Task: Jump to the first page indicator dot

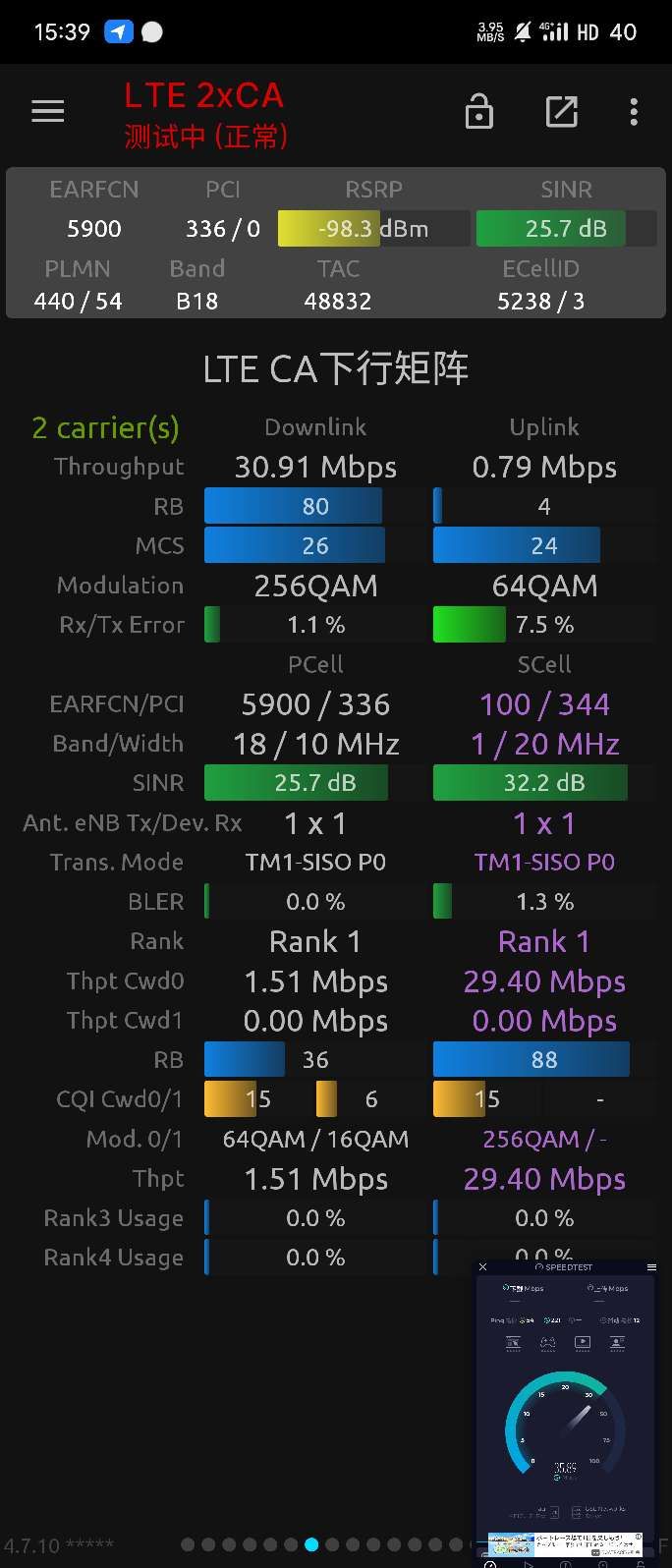Action: [x=188, y=1544]
